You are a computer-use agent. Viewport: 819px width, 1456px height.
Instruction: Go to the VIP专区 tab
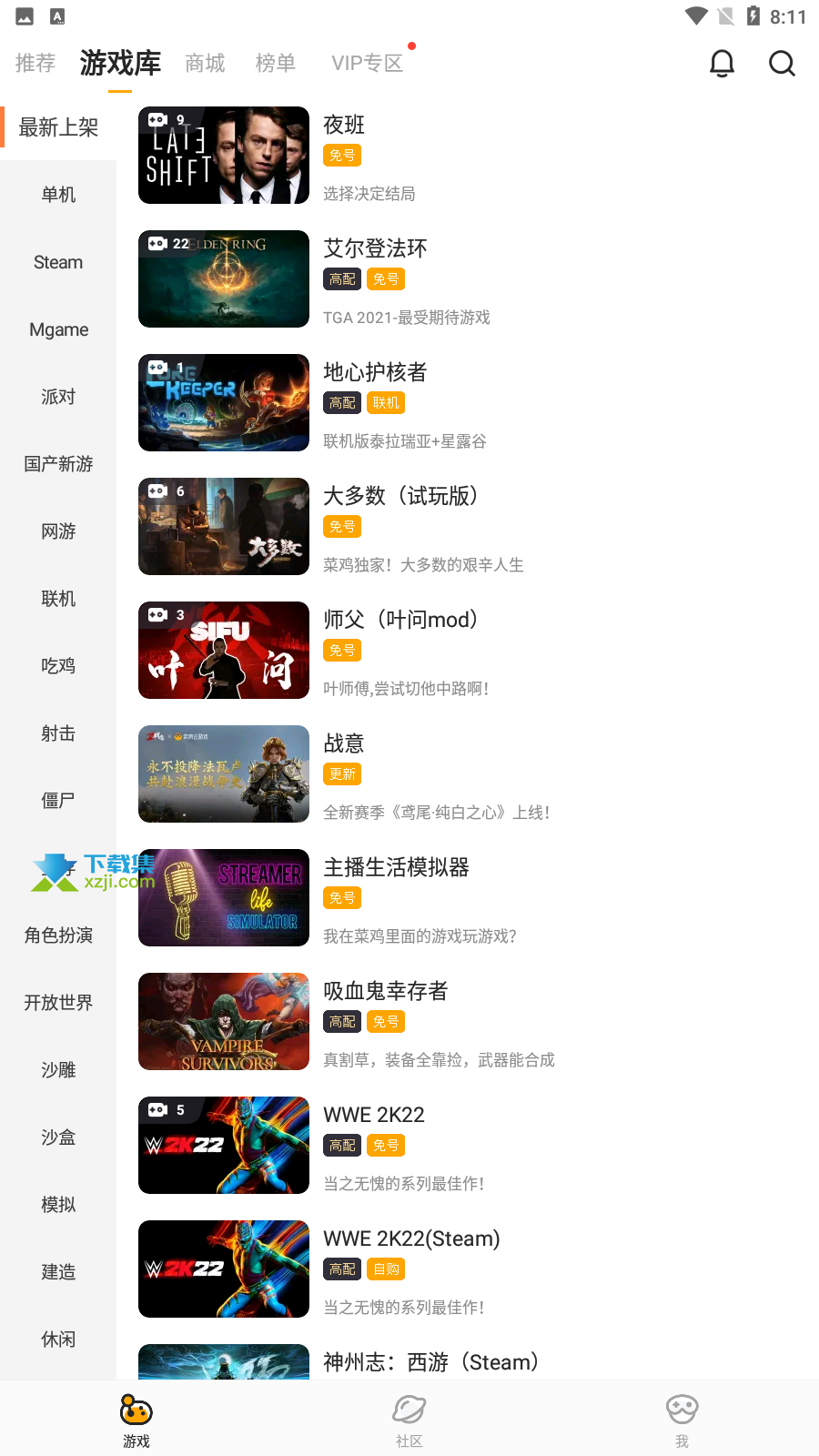click(x=367, y=64)
